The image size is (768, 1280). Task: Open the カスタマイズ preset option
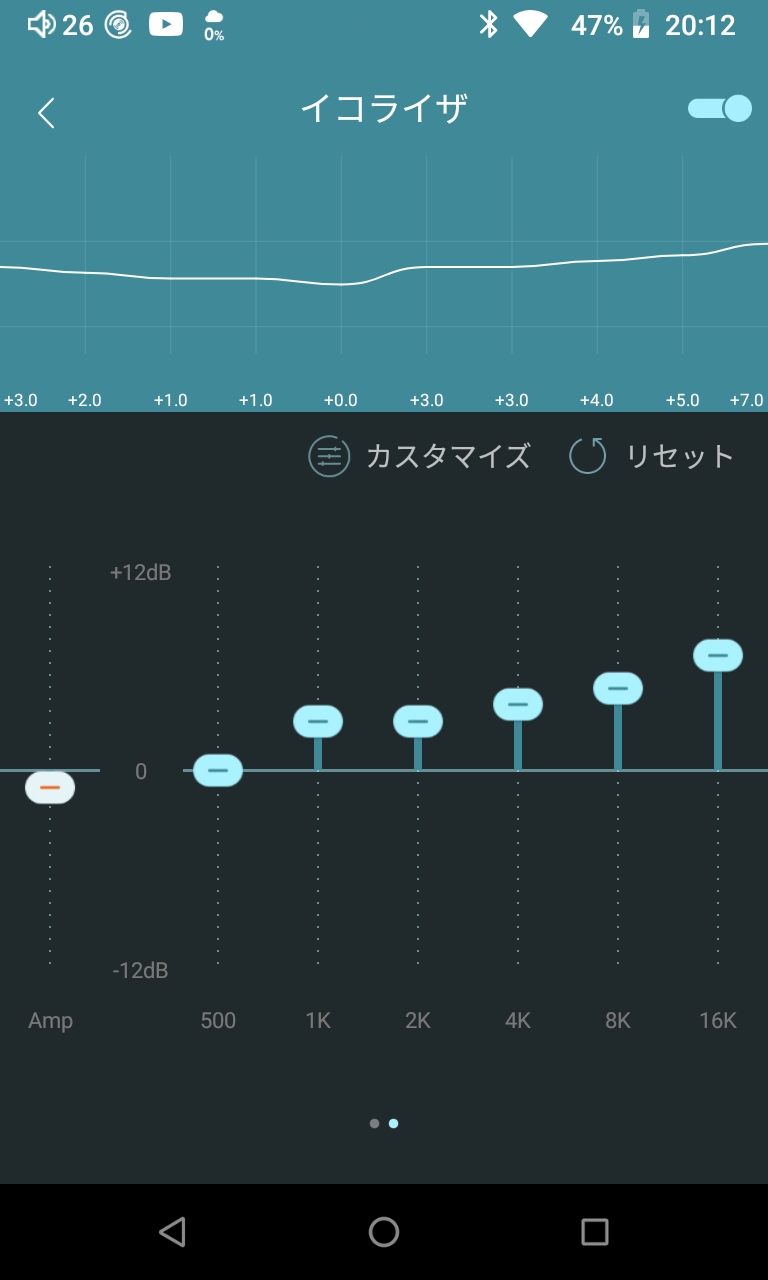pyautogui.click(x=419, y=457)
